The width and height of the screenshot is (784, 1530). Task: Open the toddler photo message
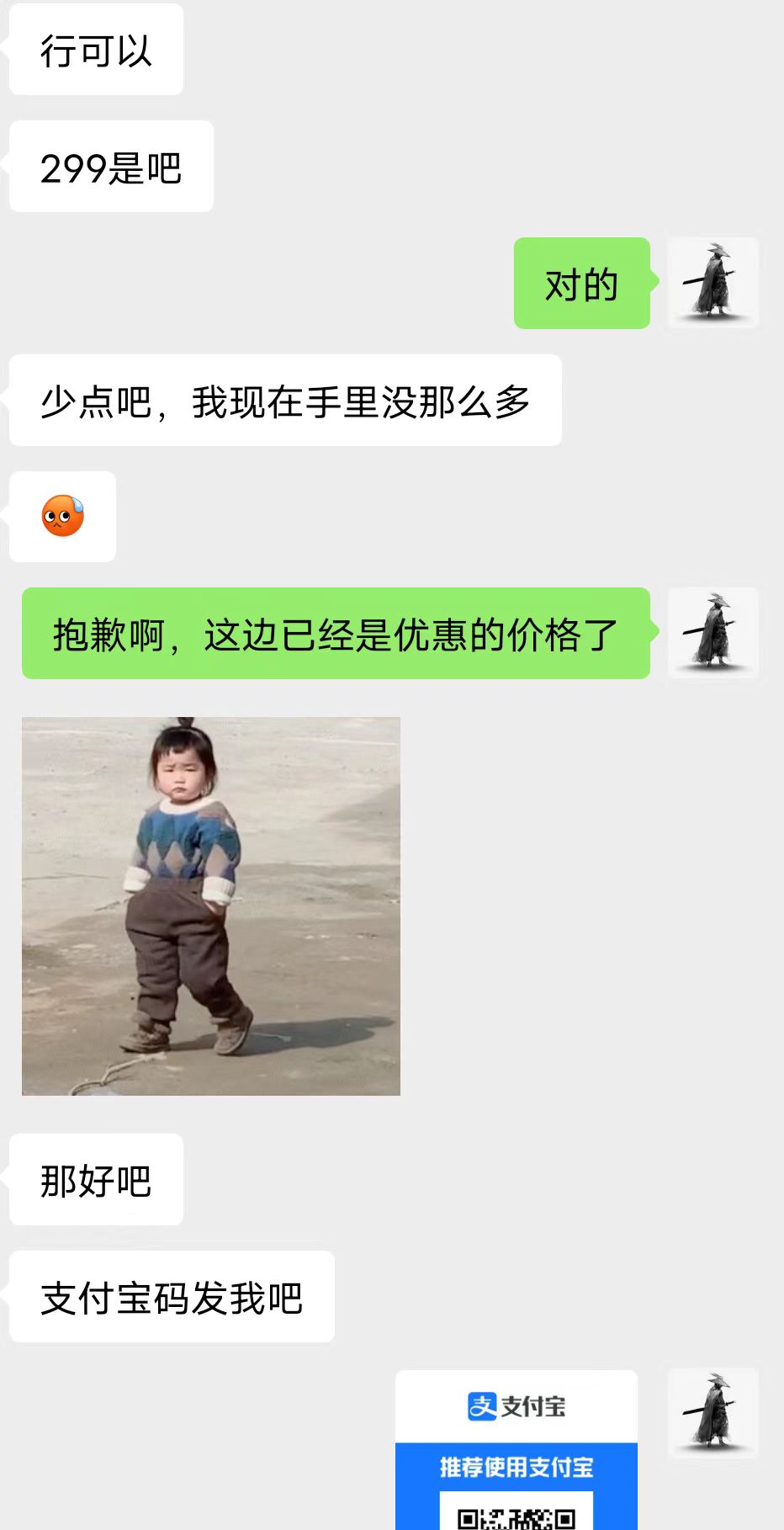pyautogui.click(x=211, y=906)
